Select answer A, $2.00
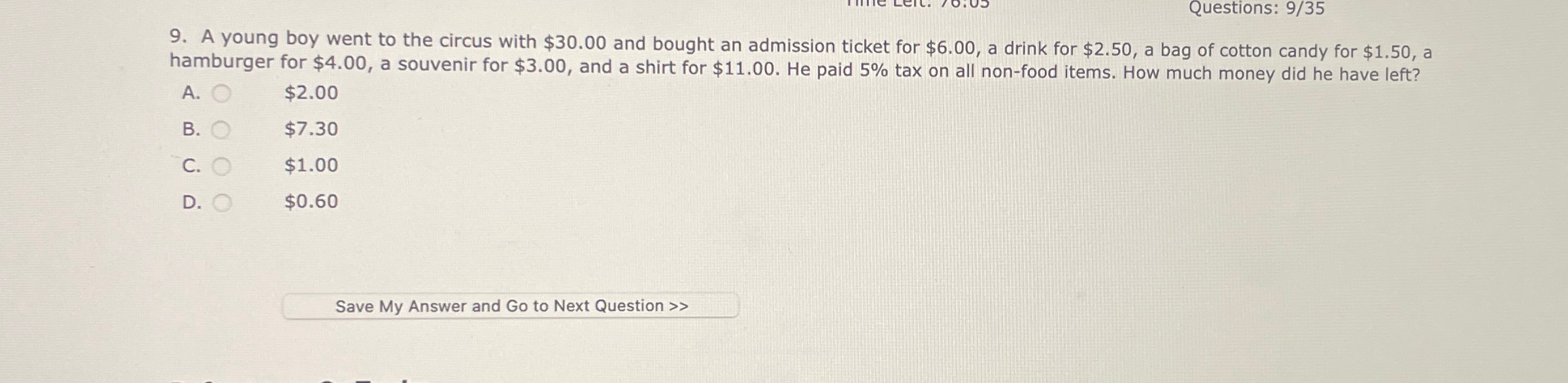 (x=222, y=94)
